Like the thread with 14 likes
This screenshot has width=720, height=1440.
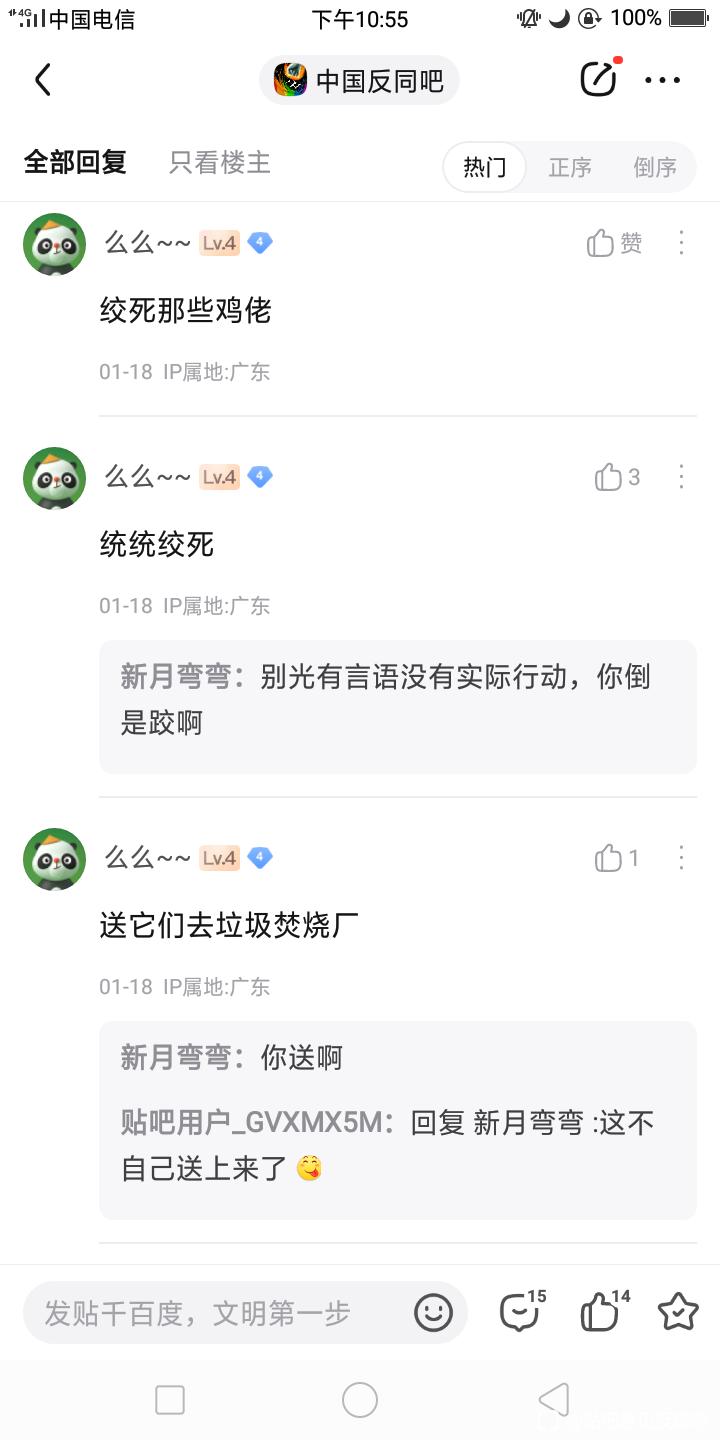[x=601, y=1312]
